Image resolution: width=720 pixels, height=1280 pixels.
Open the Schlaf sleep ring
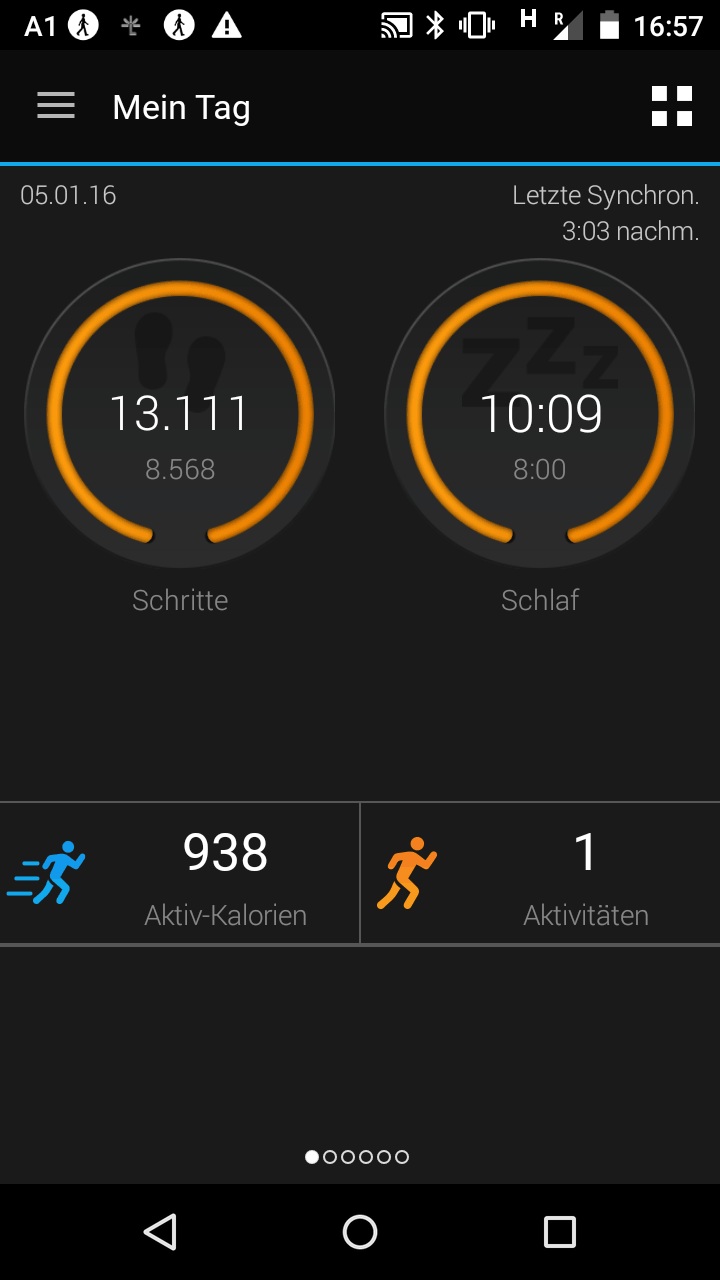point(540,414)
